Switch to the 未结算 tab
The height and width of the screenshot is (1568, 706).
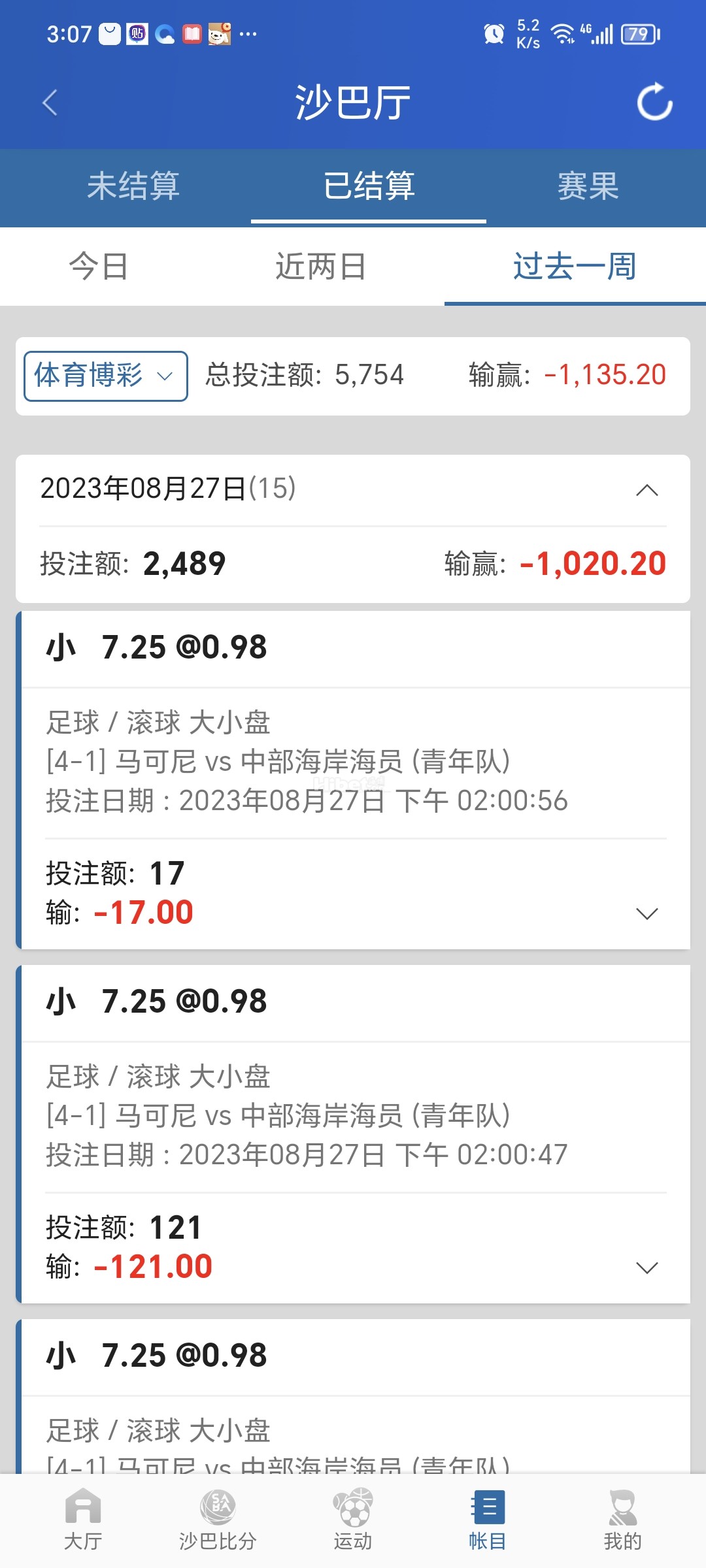point(133,186)
